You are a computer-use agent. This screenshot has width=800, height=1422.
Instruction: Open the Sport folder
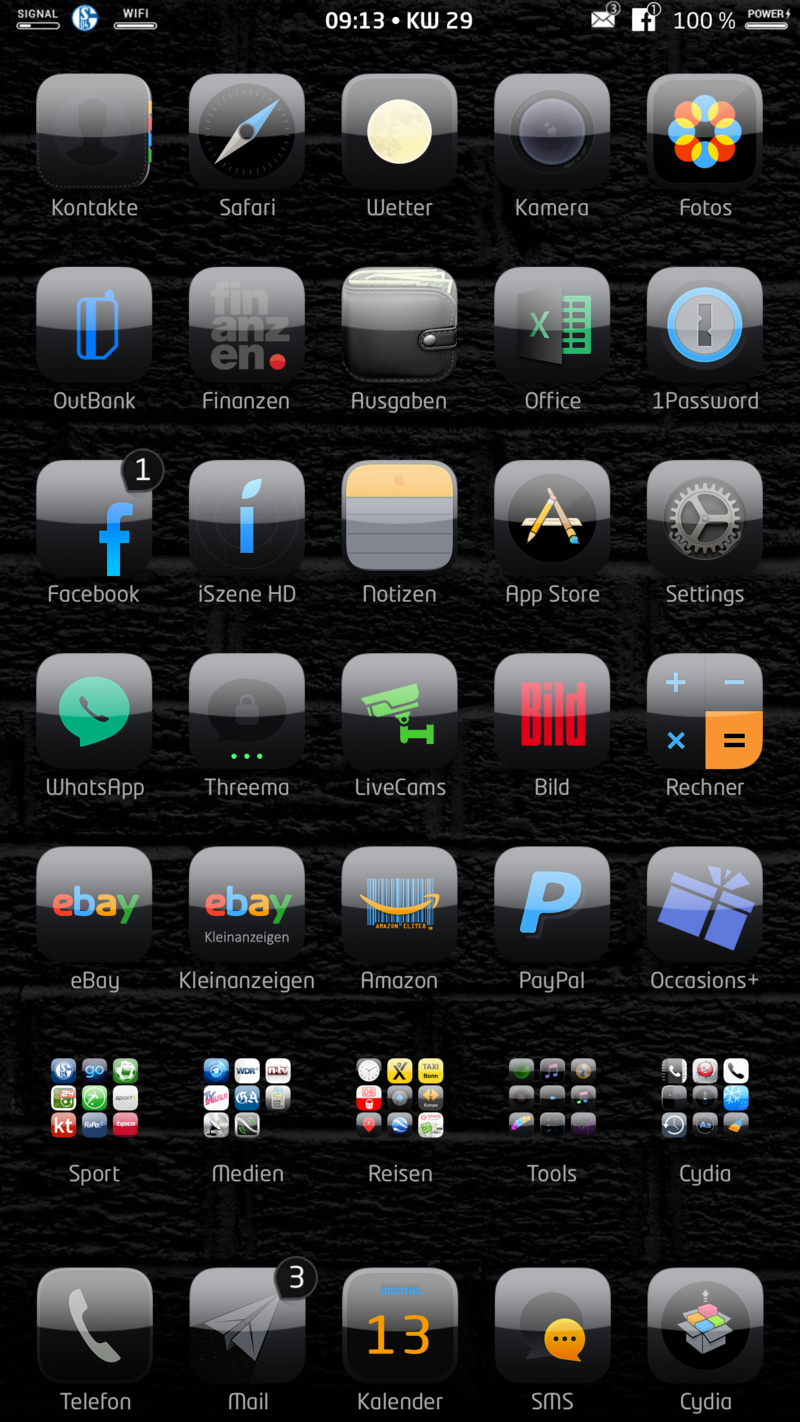coord(94,1098)
